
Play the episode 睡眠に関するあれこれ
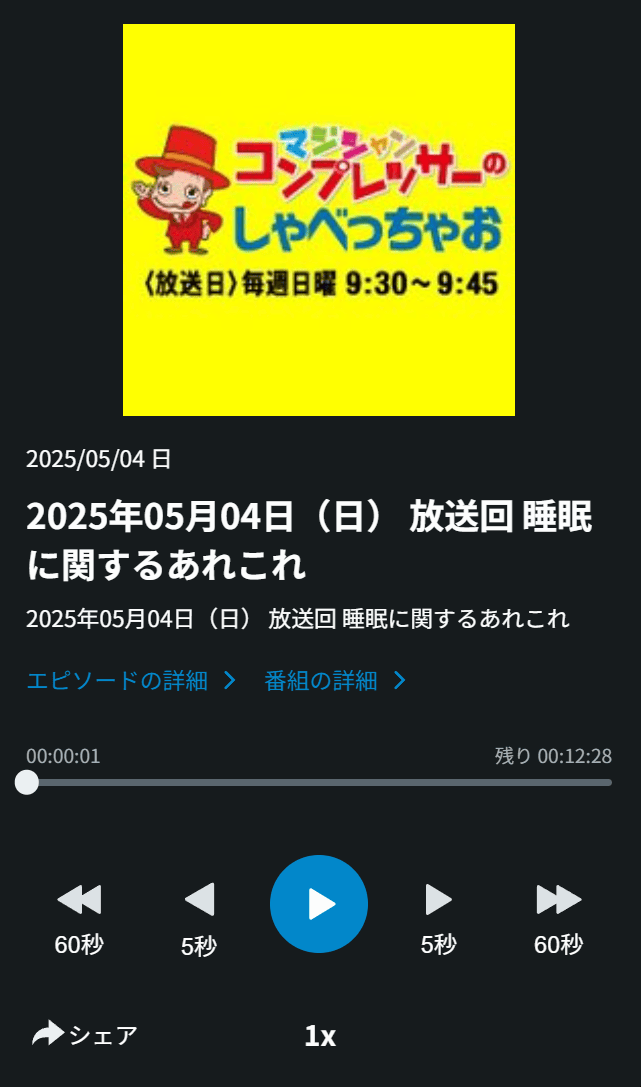point(319,903)
